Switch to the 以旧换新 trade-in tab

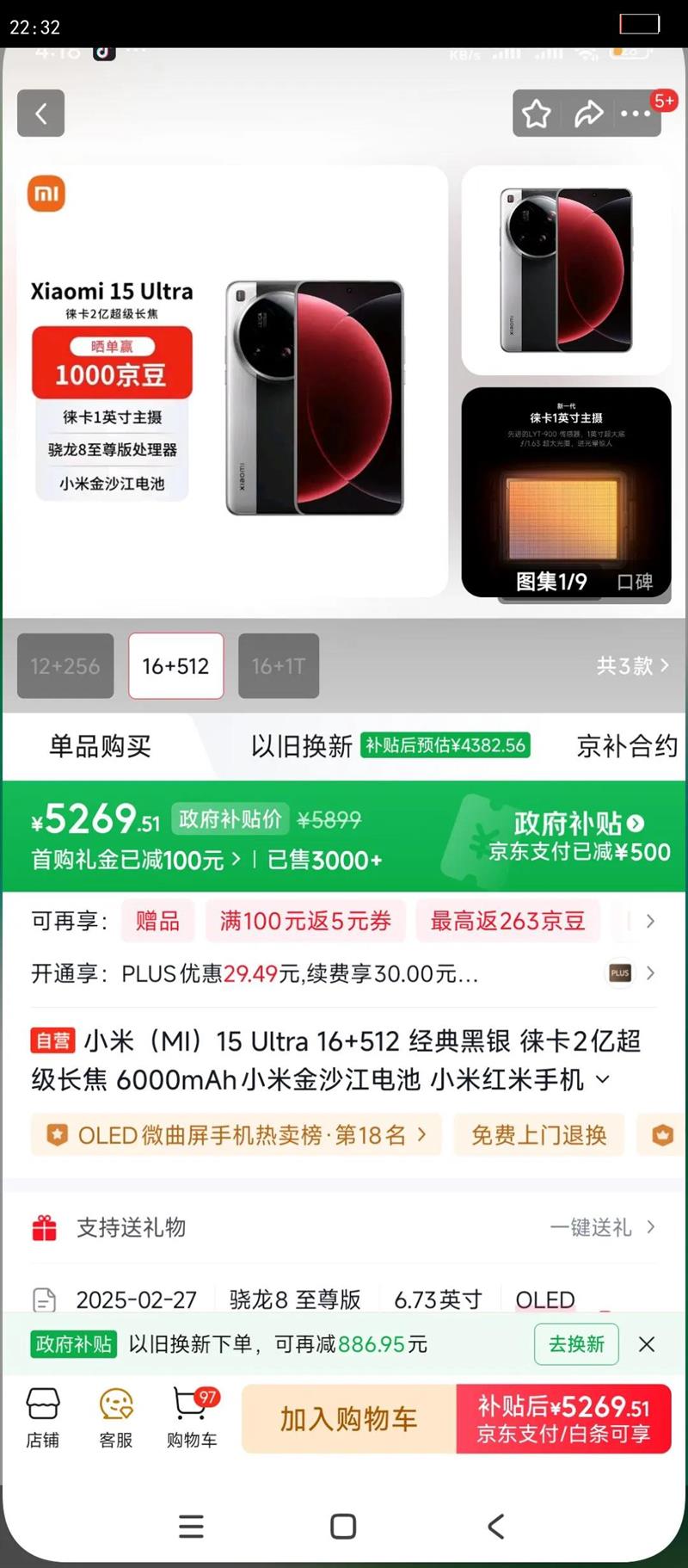click(x=299, y=745)
